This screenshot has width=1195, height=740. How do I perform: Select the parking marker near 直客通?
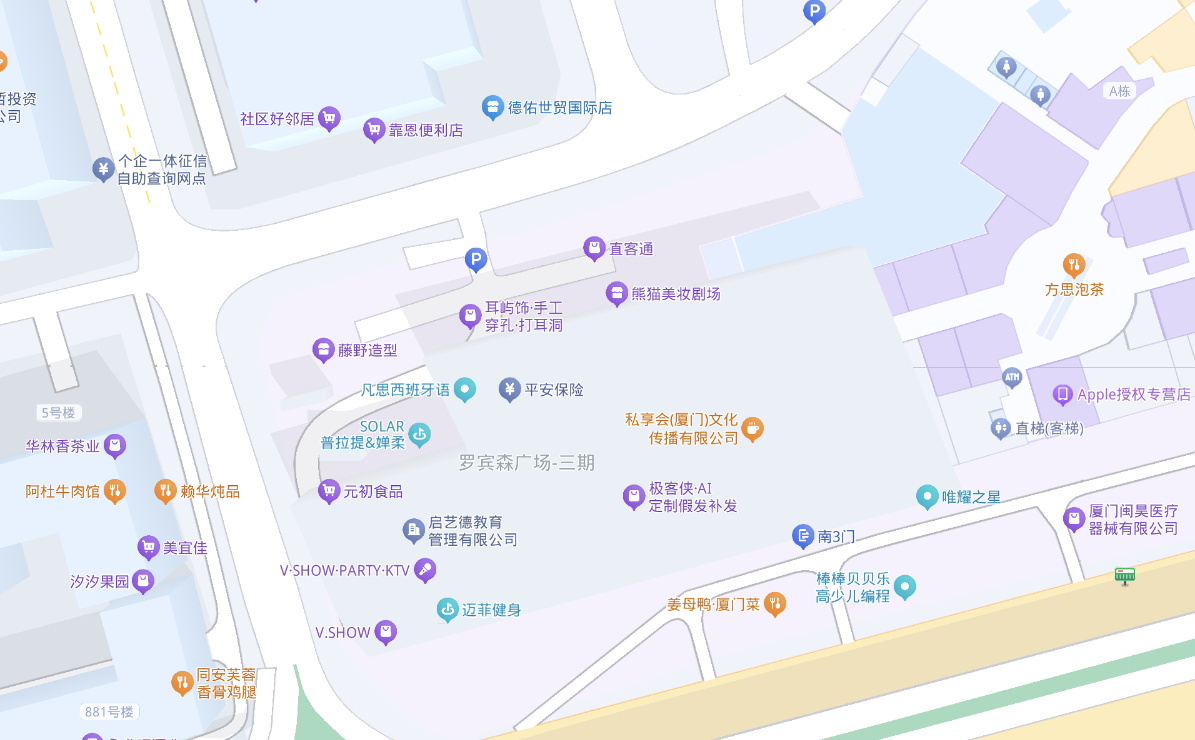(476, 261)
